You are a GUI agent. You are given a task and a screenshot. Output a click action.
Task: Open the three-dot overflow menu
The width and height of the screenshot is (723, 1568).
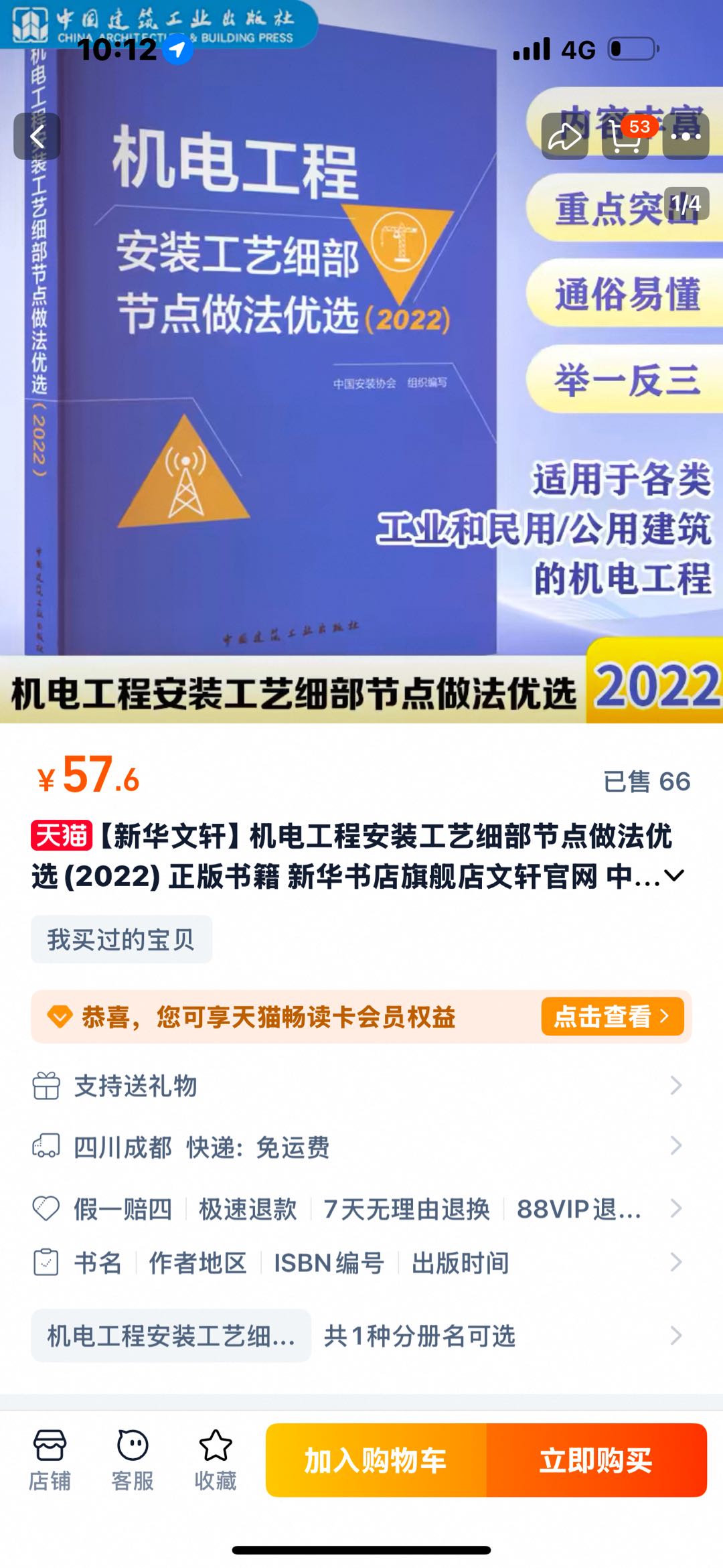coord(686,137)
